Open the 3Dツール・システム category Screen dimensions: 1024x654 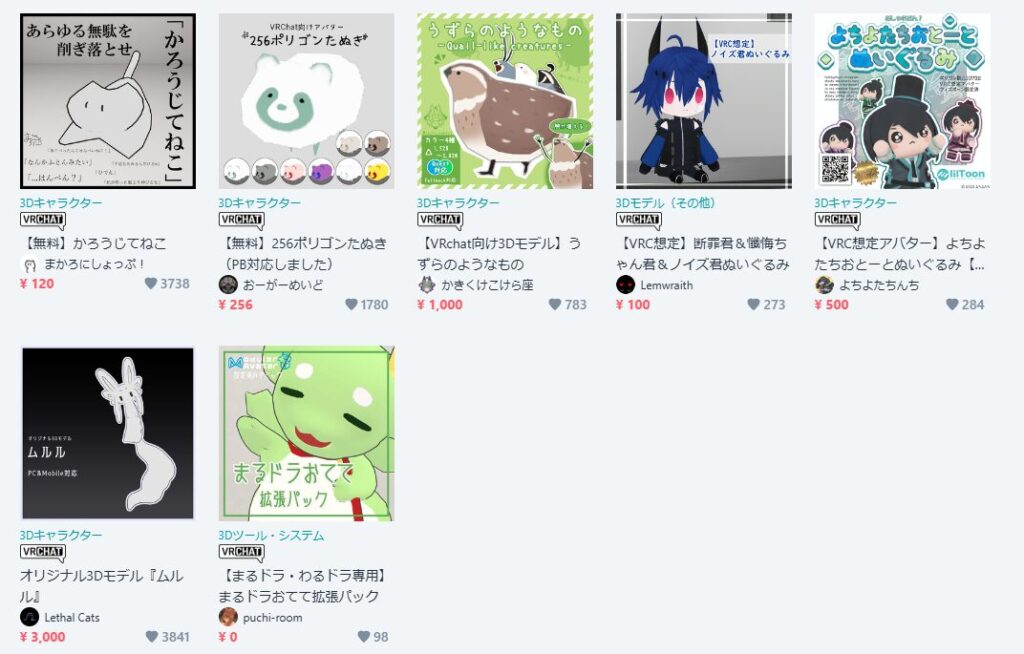271,535
